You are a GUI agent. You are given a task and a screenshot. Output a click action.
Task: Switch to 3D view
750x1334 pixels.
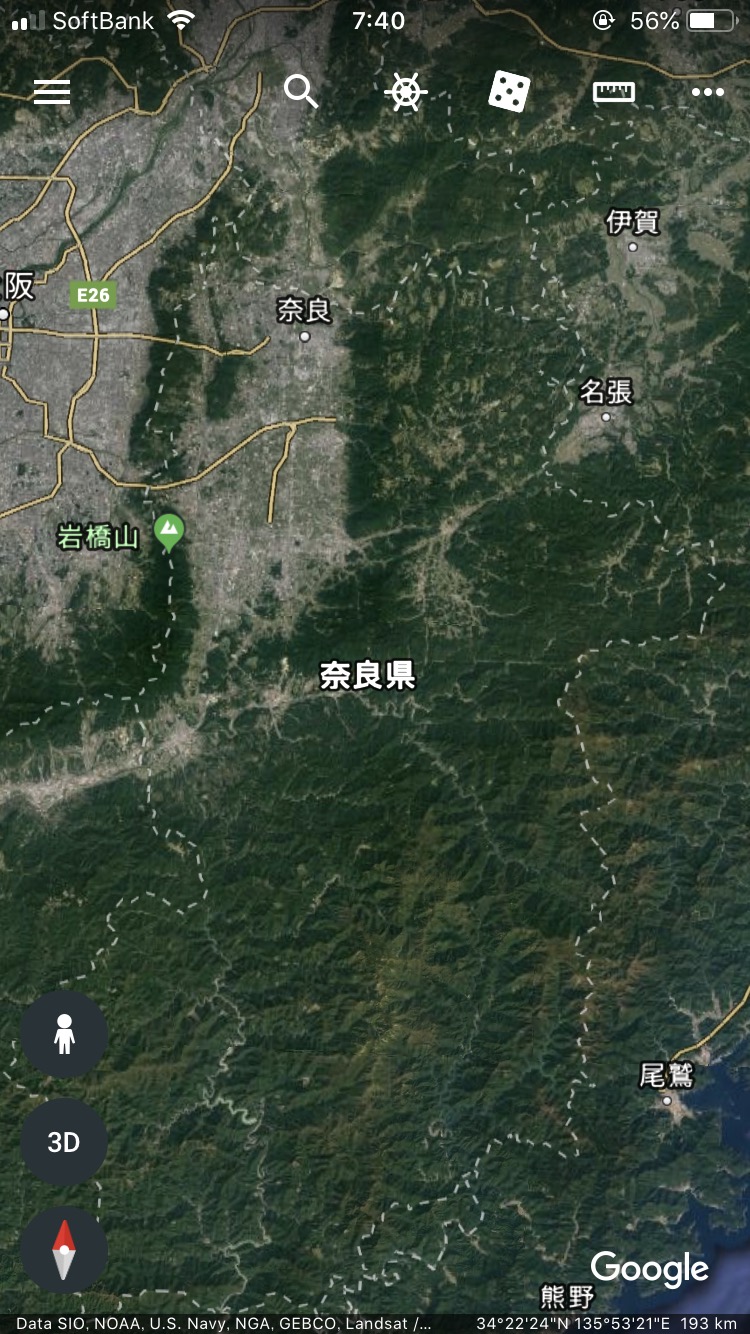[x=64, y=1142]
